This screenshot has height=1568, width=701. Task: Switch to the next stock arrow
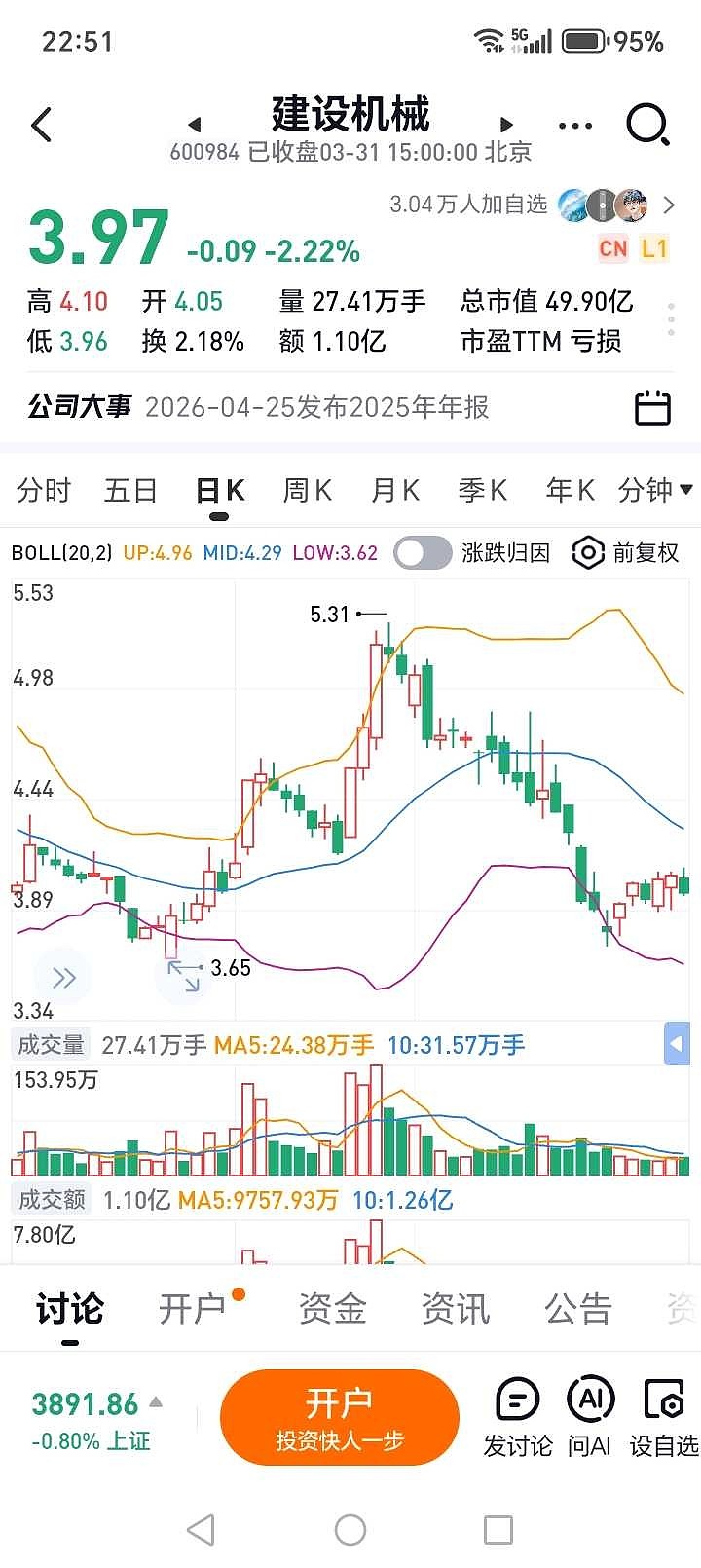tap(505, 125)
